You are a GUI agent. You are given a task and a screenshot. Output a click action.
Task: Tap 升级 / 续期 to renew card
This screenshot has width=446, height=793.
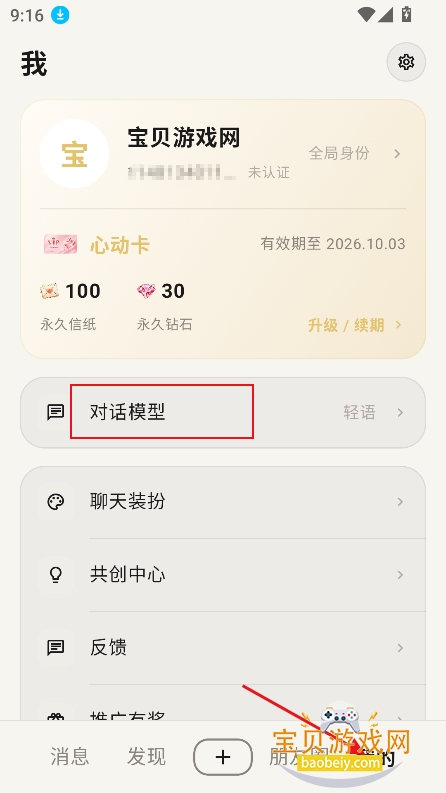tap(354, 325)
